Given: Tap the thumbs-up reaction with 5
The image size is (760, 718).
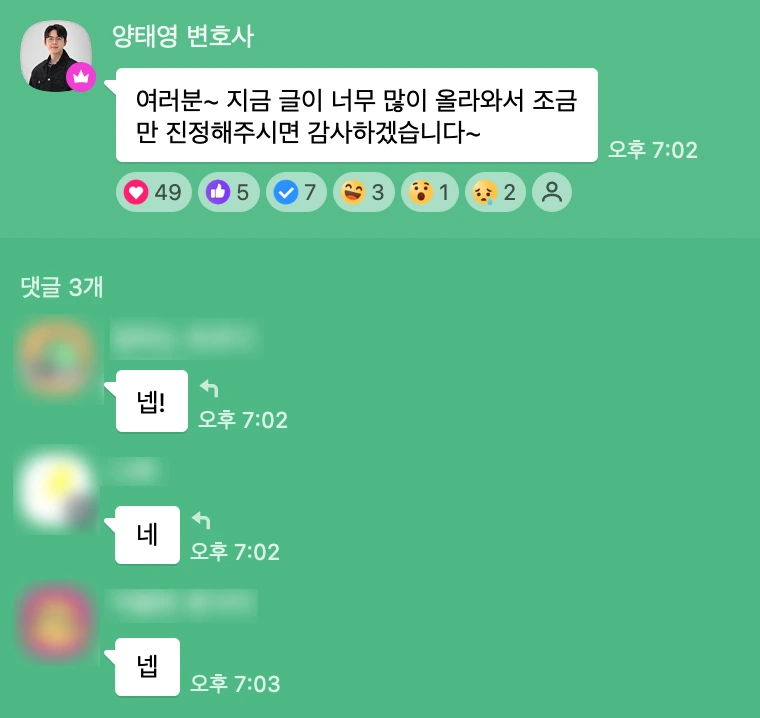Looking at the screenshot, I should pyautogui.click(x=228, y=192).
